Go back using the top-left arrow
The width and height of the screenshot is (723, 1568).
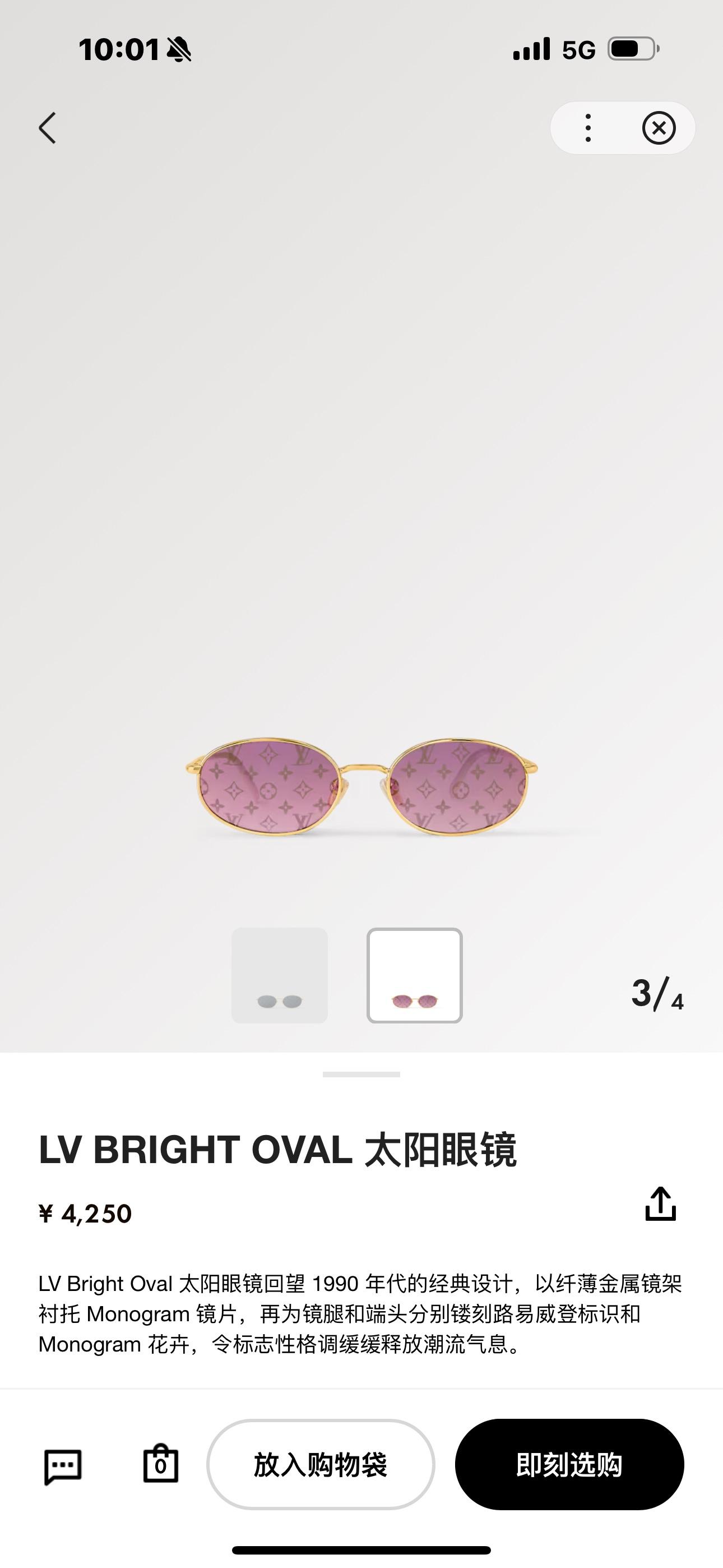pyautogui.click(x=48, y=128)
